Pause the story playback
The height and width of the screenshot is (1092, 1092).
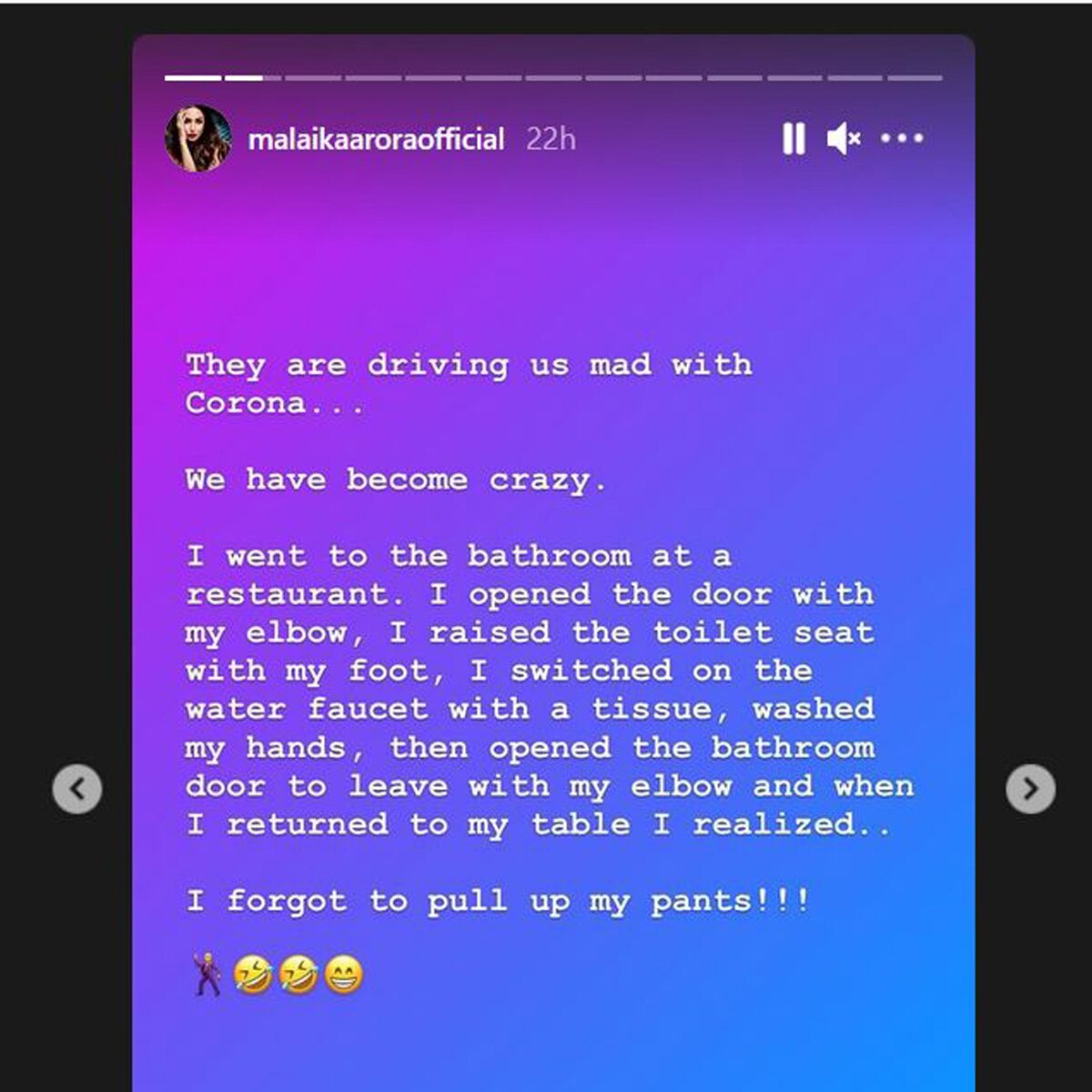tap(794, 139)
